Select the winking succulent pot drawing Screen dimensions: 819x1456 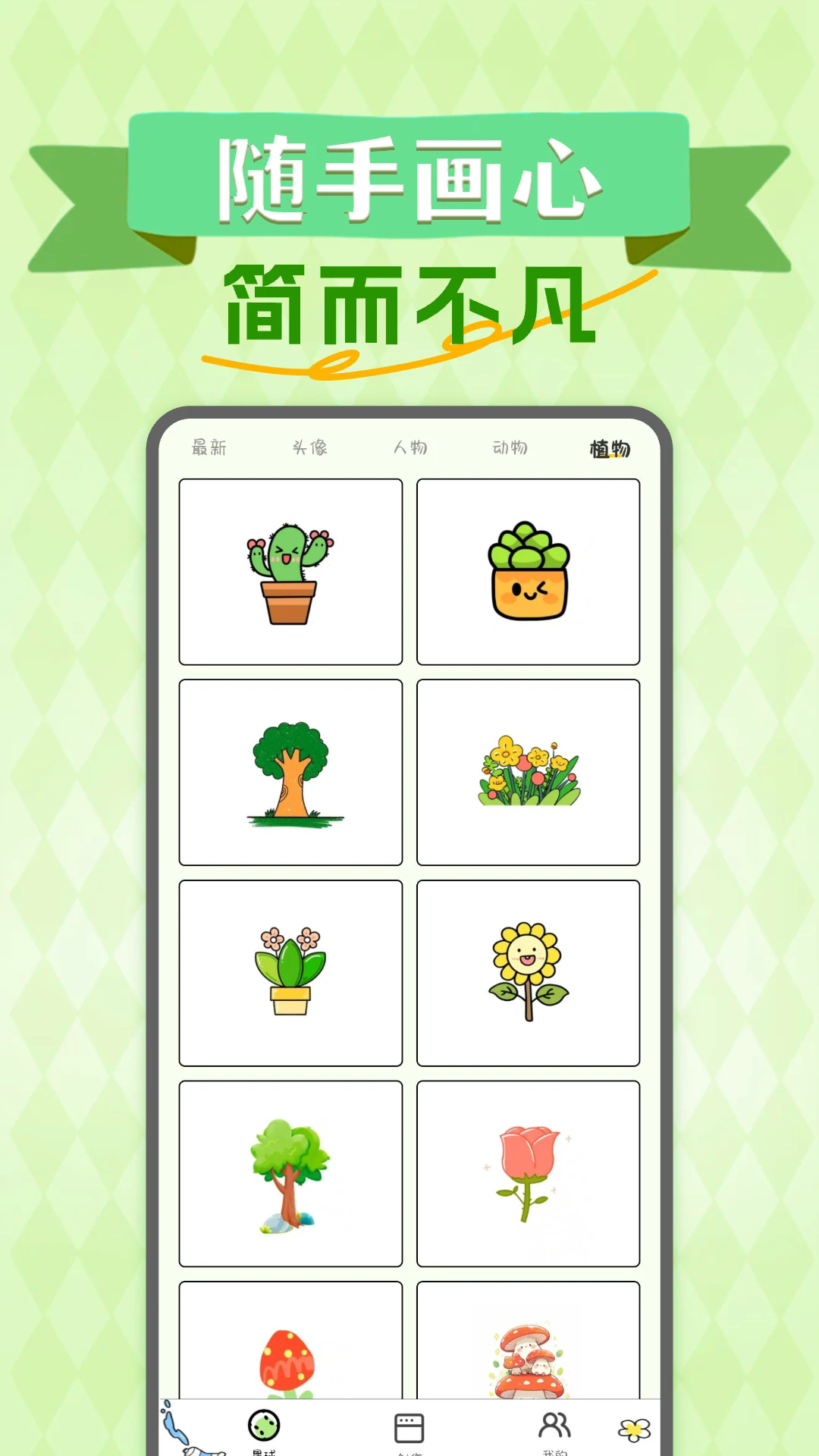point(529,571)
